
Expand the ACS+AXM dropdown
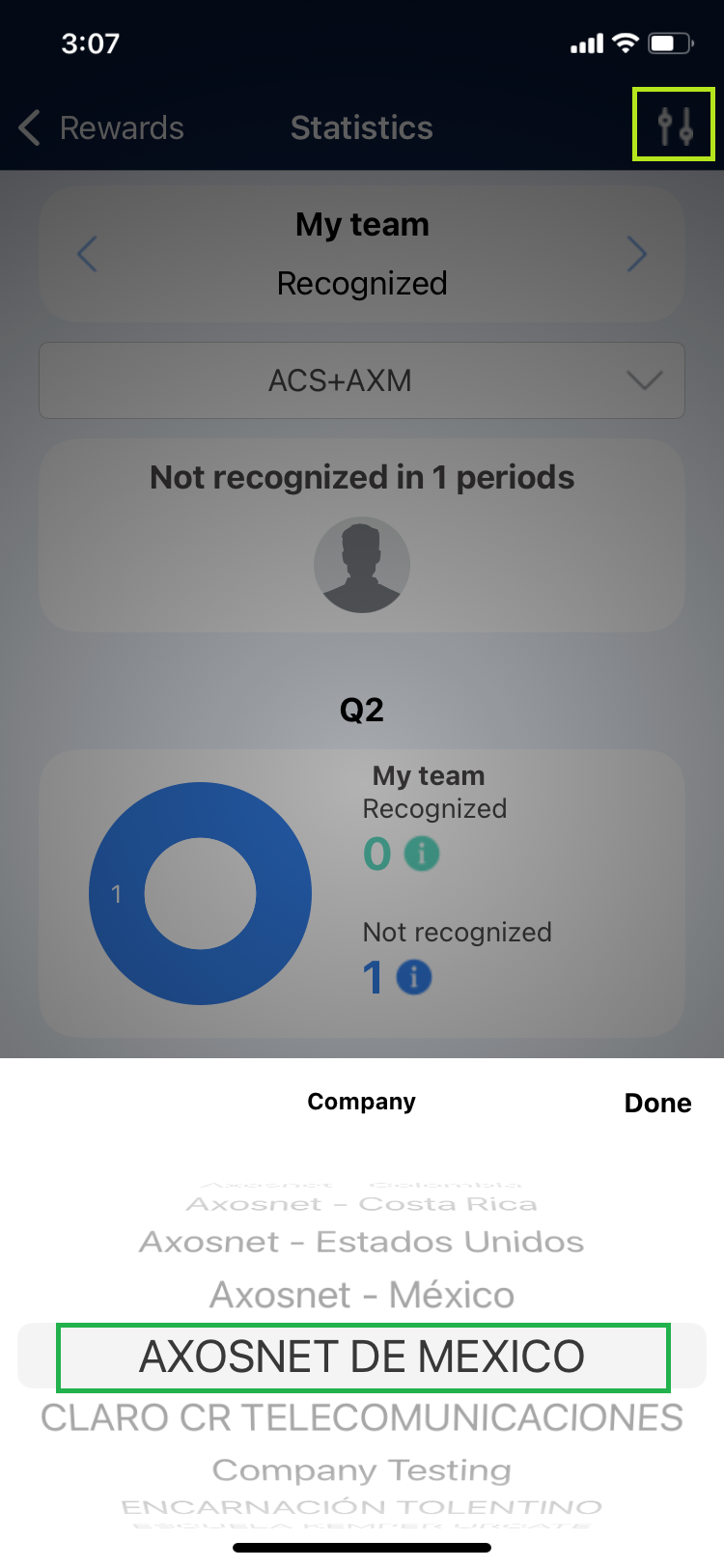tap(362, 380)
